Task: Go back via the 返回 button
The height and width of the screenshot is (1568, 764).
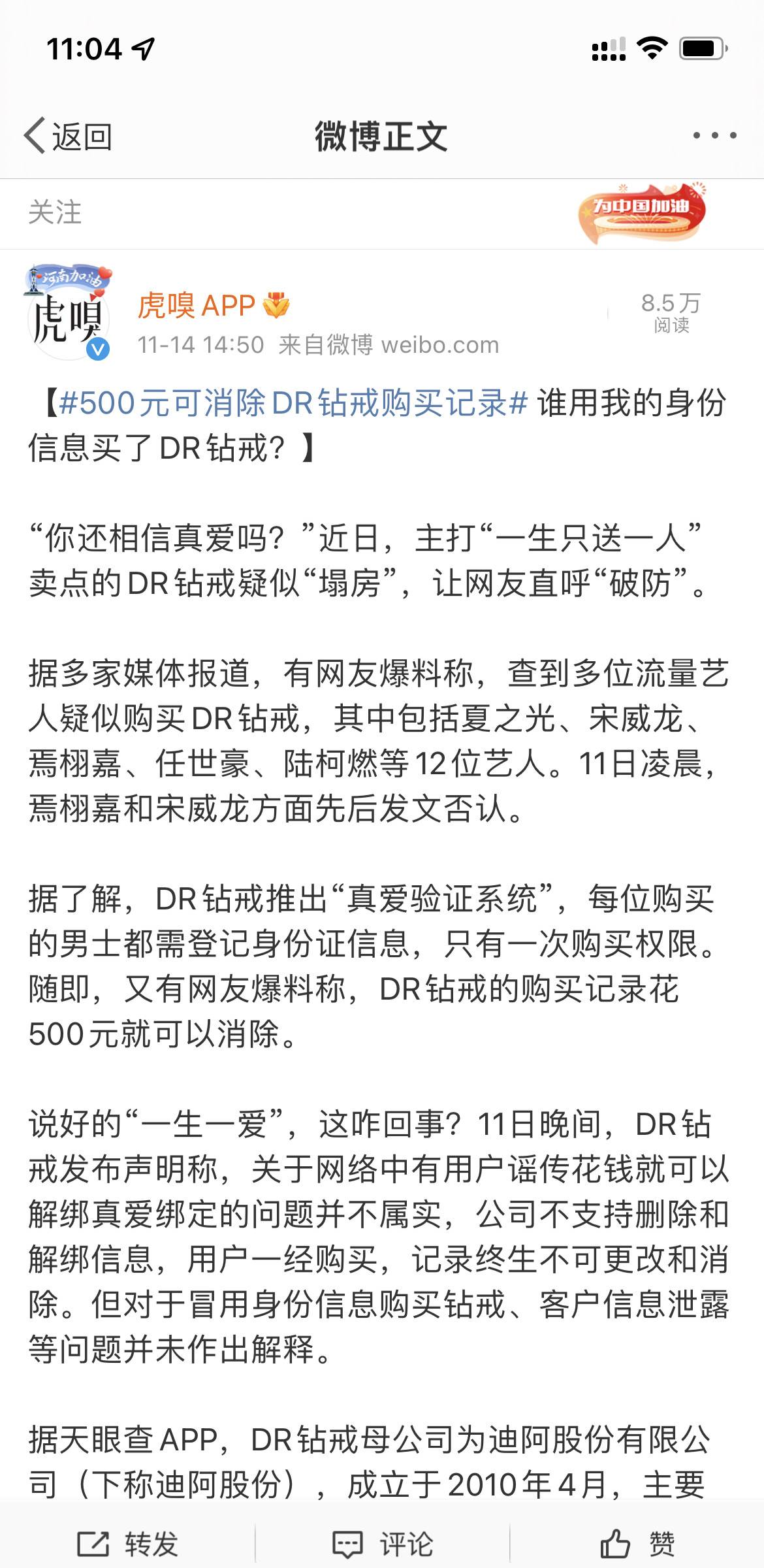Action: (x=69, y=137)
